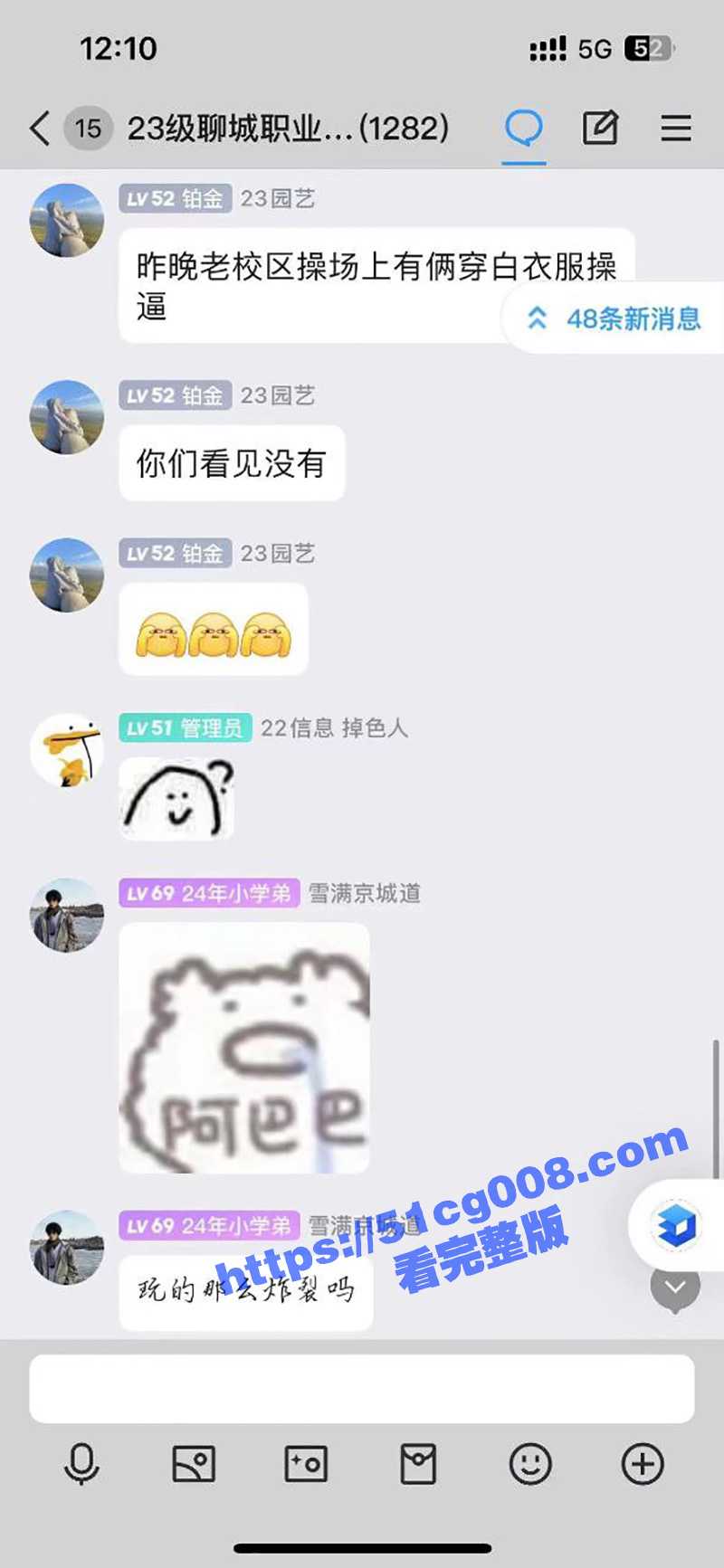724x1568 pixels.
Task: Open the emoji smiley panel
Action: [530, 1463]
